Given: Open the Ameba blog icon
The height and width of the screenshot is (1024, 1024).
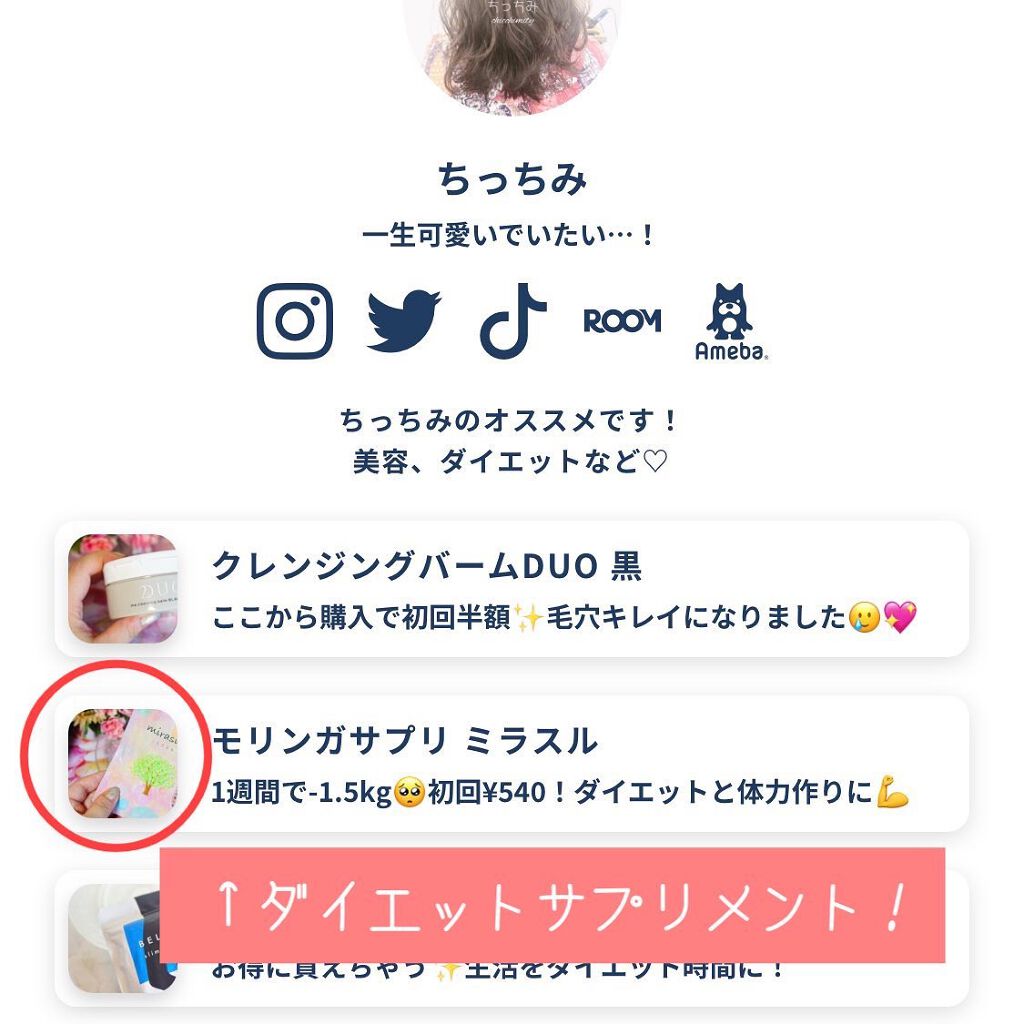Looking at the screenshot, I should (x=730, y=321).
